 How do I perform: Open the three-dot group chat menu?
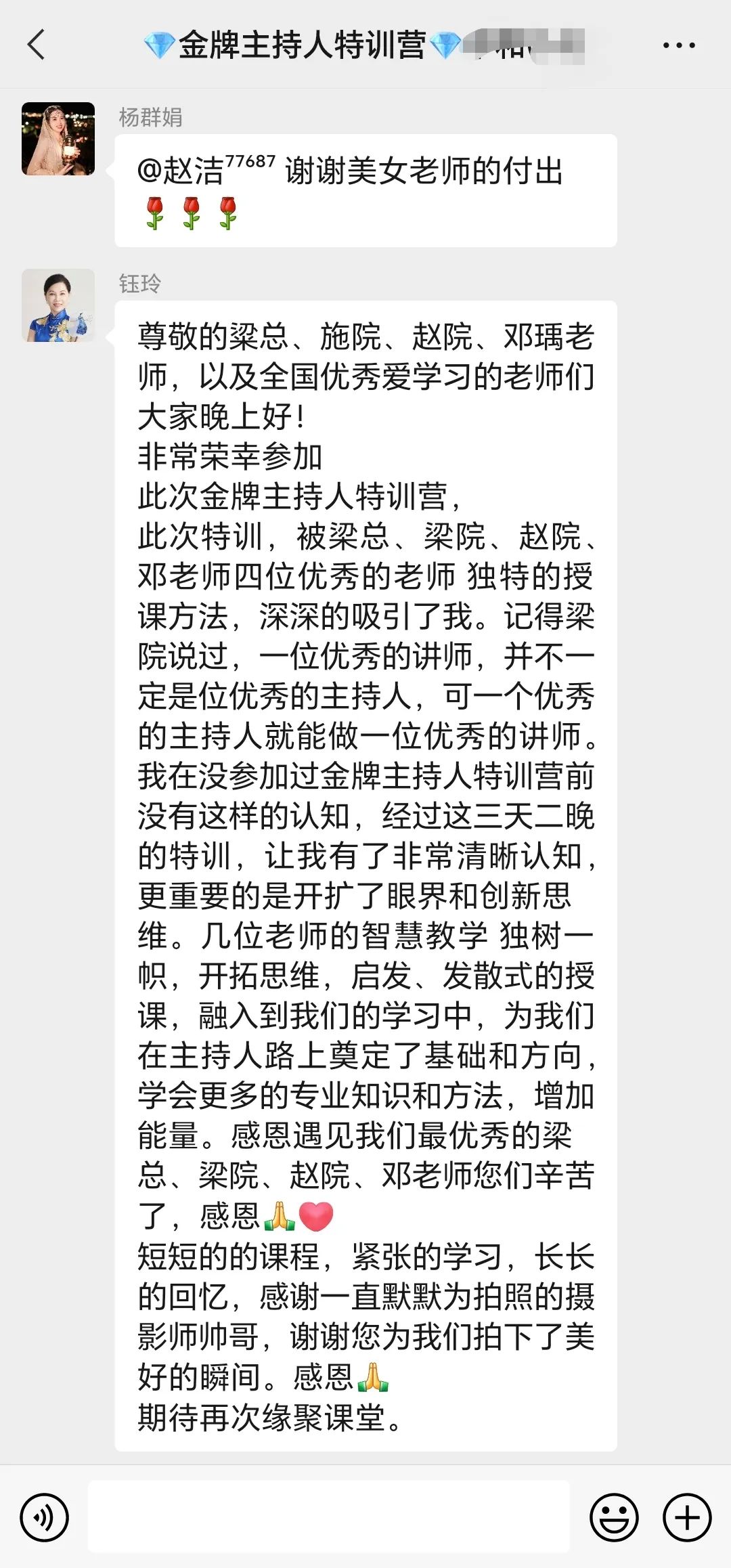click(x=679, y=45)
